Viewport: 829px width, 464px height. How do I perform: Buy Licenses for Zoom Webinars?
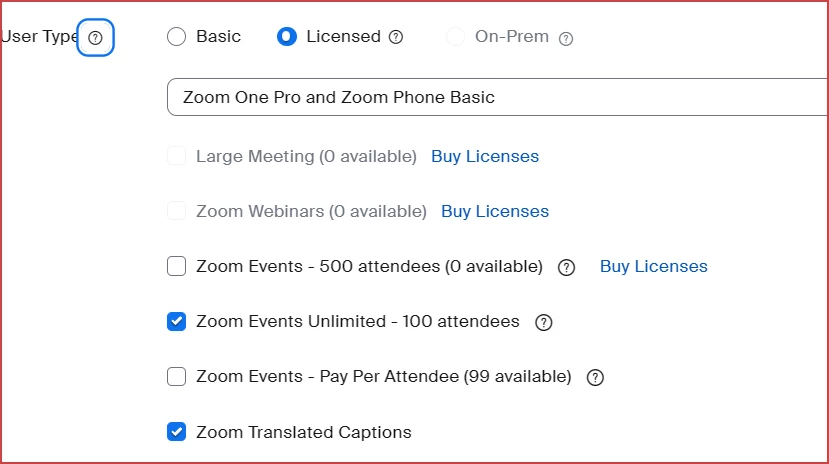[x=495, y=211]
